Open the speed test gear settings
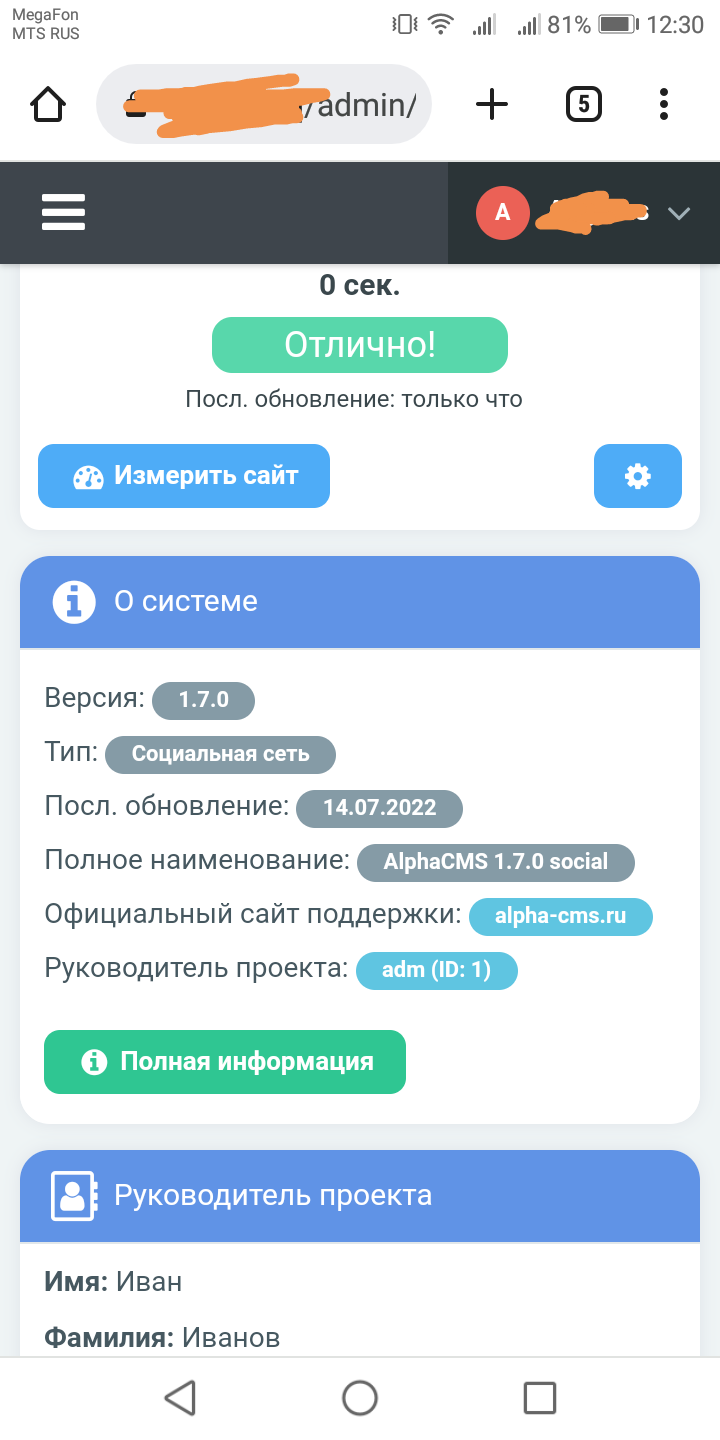Viewport: 720px width, 1440px height. [x=637, y=476]
